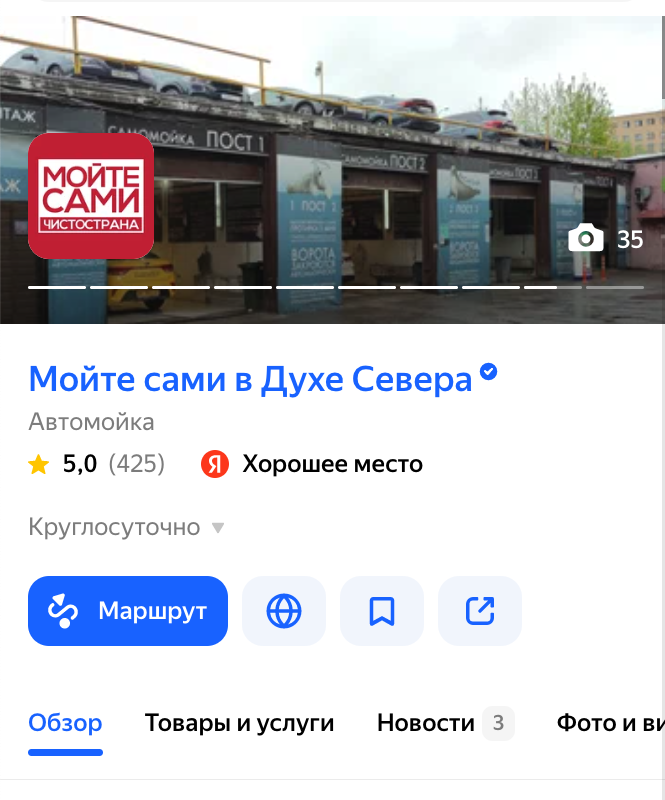665x800 pixels.
Task: Open the Мойте сами в Духе Севера title
Action: click(x=250, y=379)
